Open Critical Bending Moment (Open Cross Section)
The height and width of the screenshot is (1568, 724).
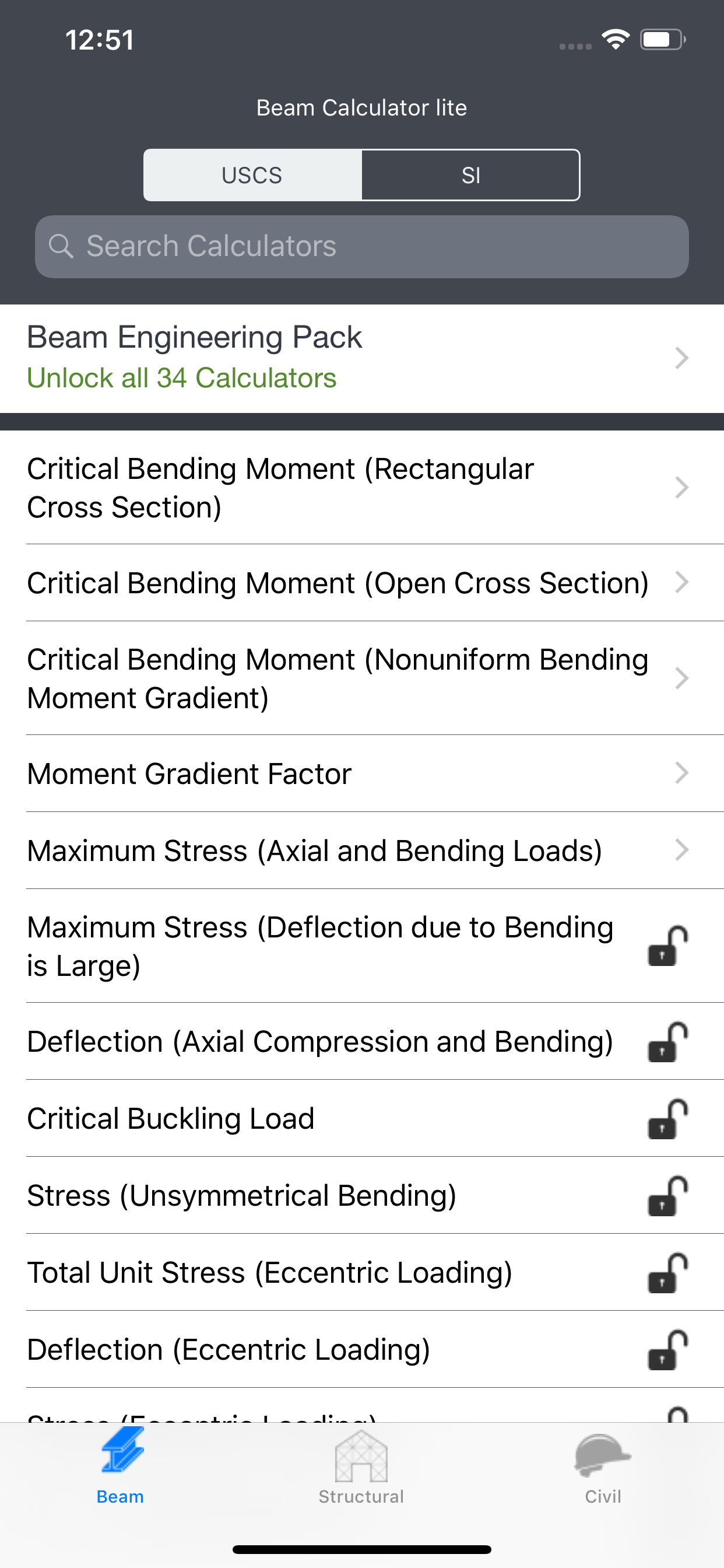(362, 583)
